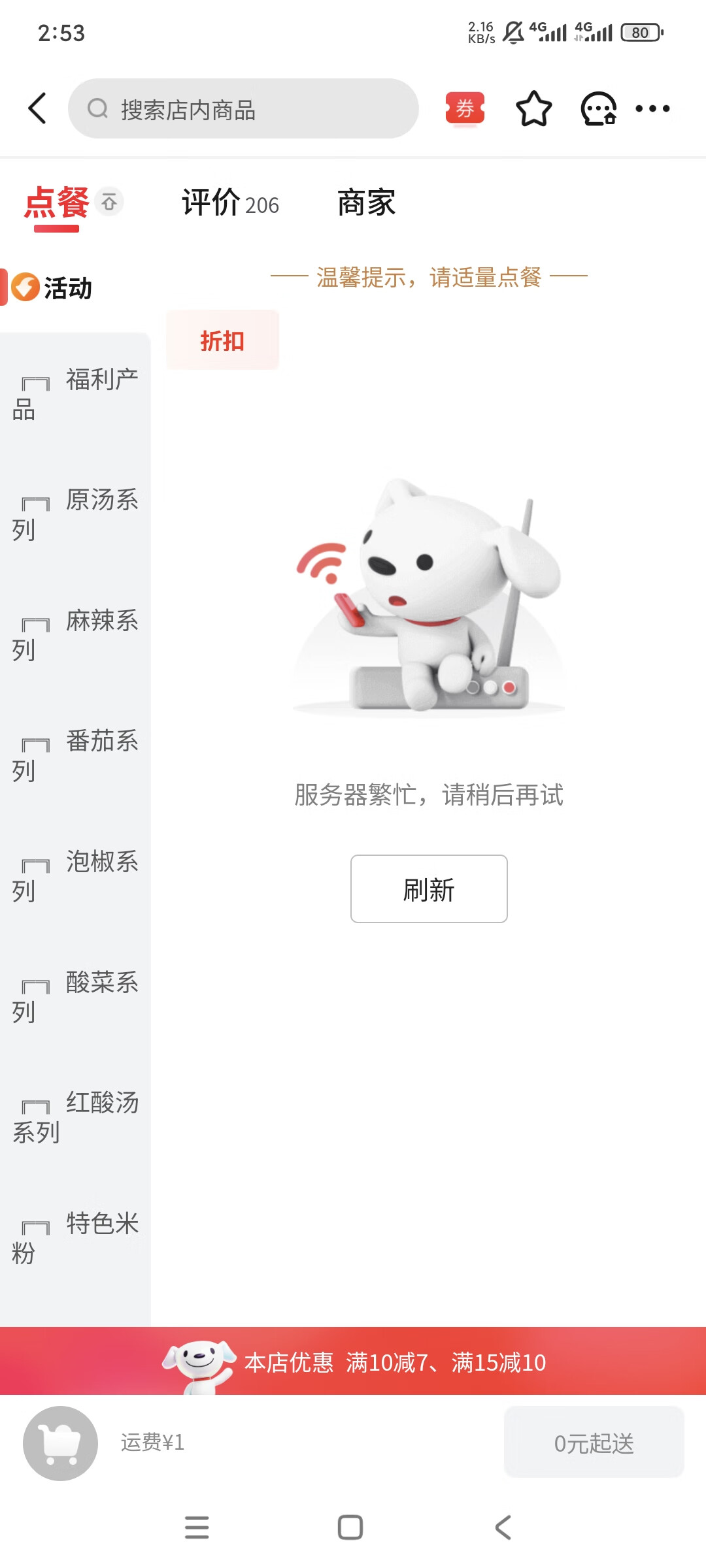This screenshot has width=706, height=1568.
Task: Choose the 麻辣系列 category
Action: [x=75, y=635]
